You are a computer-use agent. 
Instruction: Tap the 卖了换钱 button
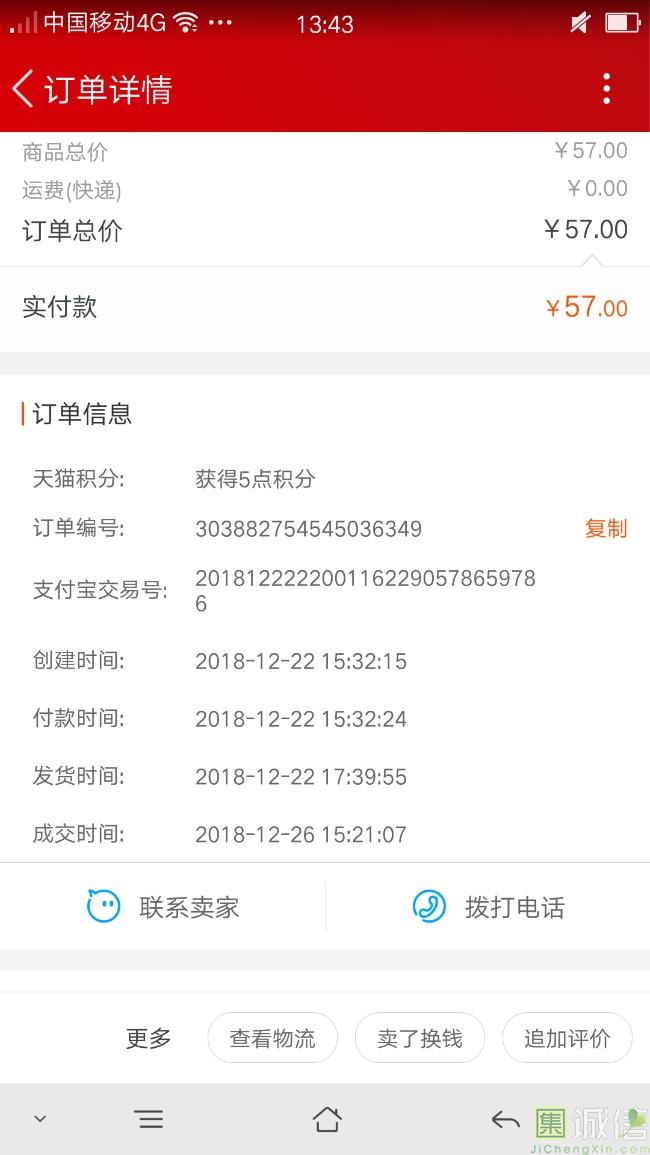(x=419, y=1038)
